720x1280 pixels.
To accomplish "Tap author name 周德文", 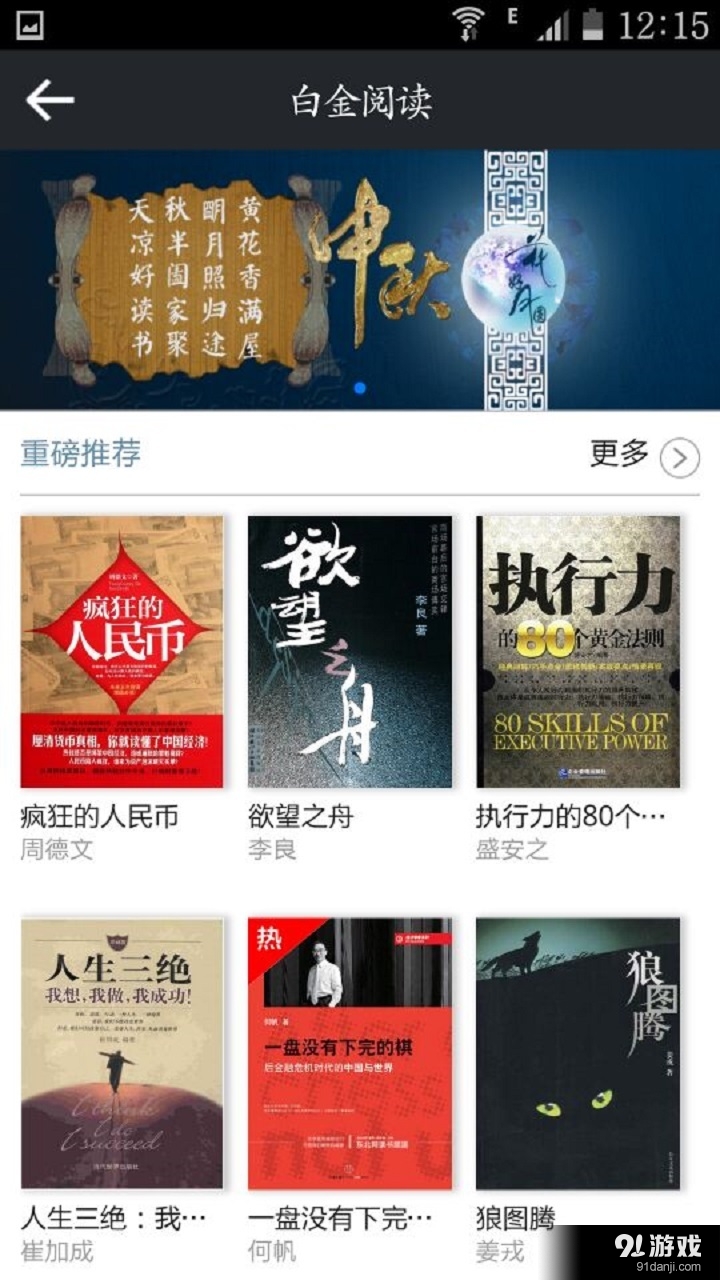I will pos(49,851).
